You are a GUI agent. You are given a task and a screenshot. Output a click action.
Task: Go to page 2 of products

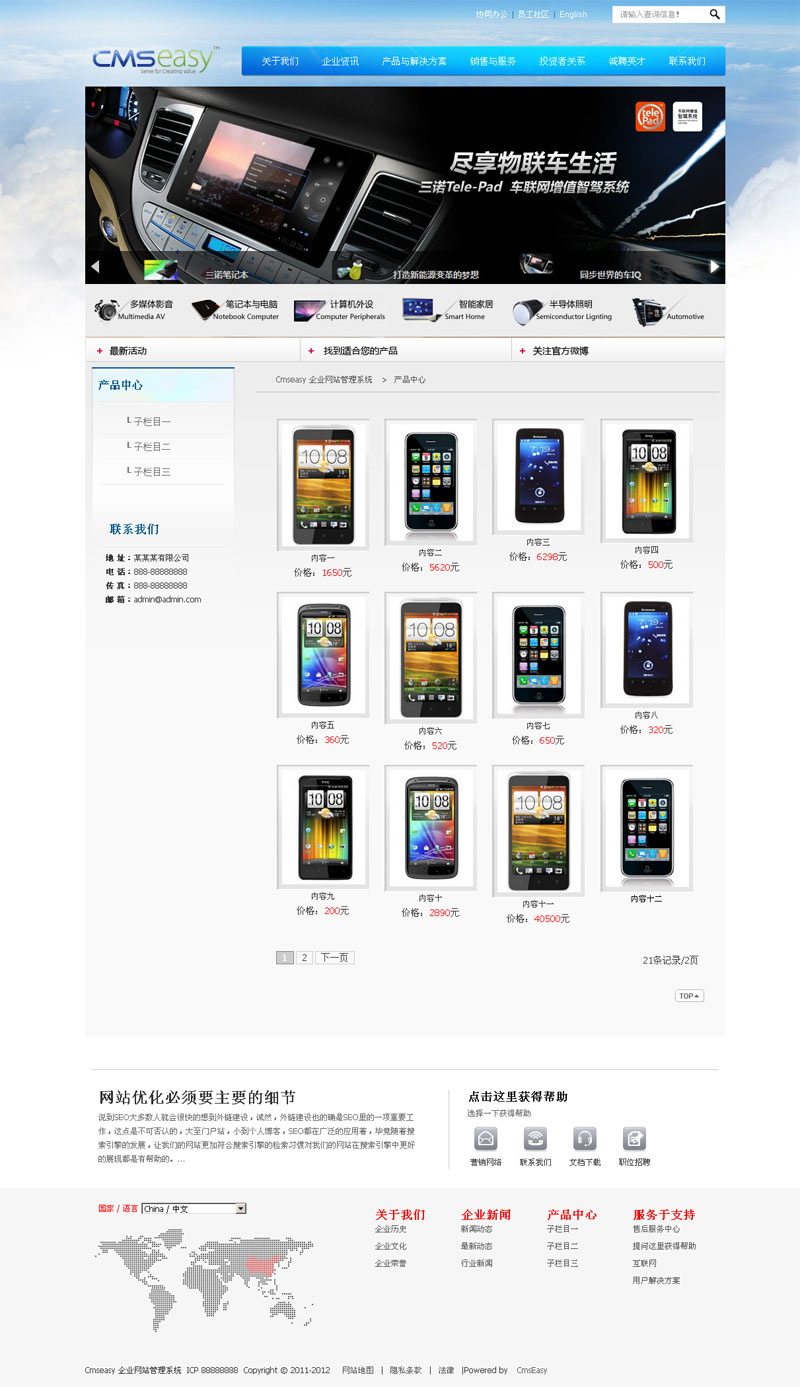point(305,958)
